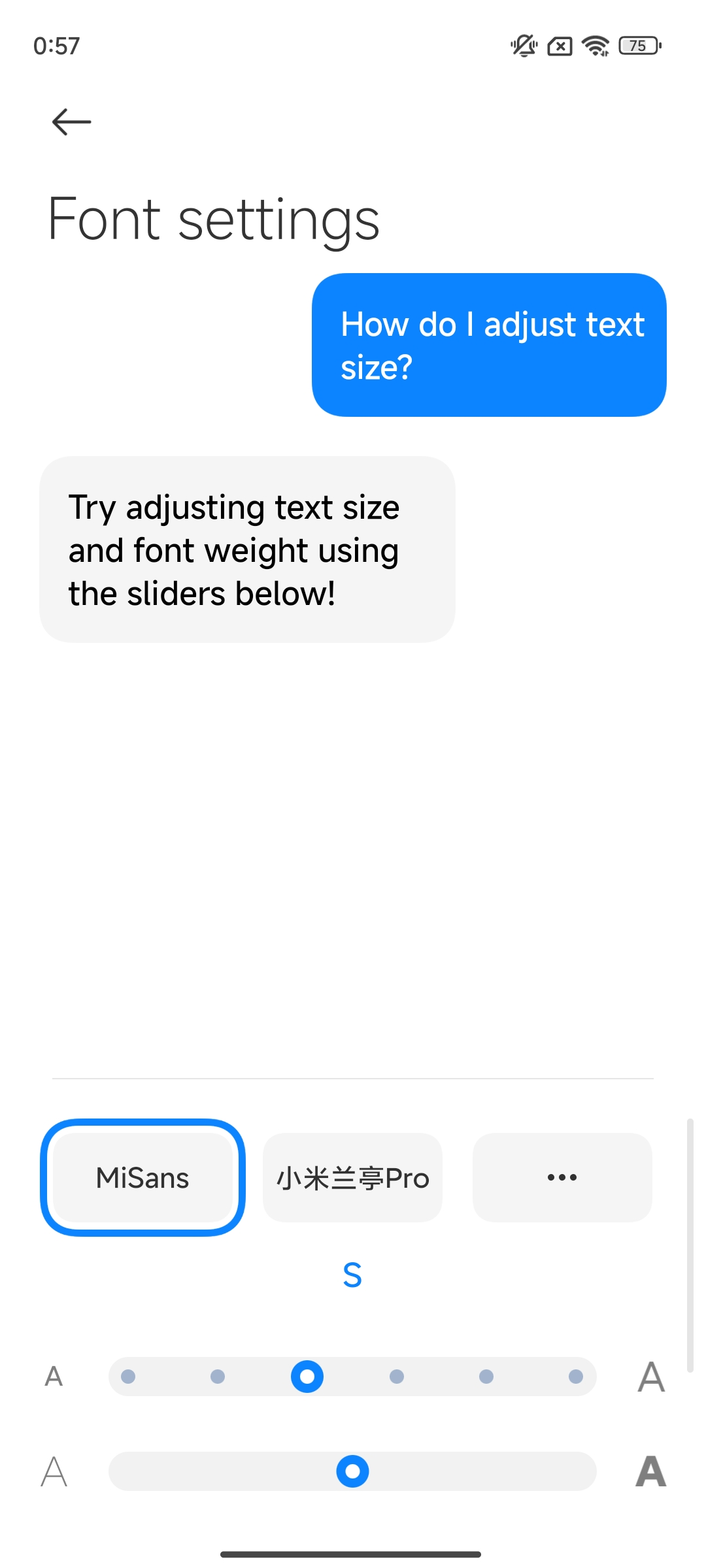Select the MiSans font option
706x1568 pixels.
click(x=143, y=1177)
